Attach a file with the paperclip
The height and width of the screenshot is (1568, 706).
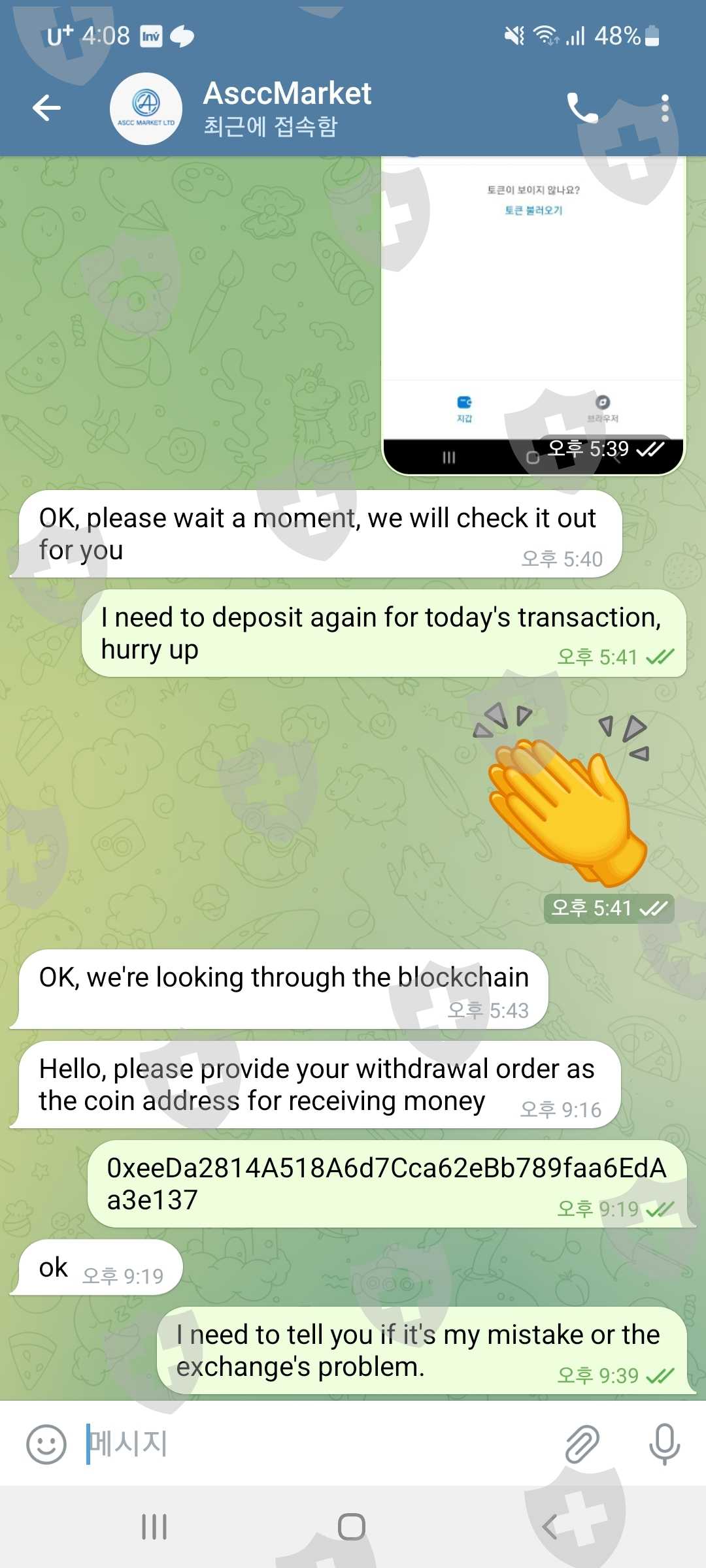582,1444
